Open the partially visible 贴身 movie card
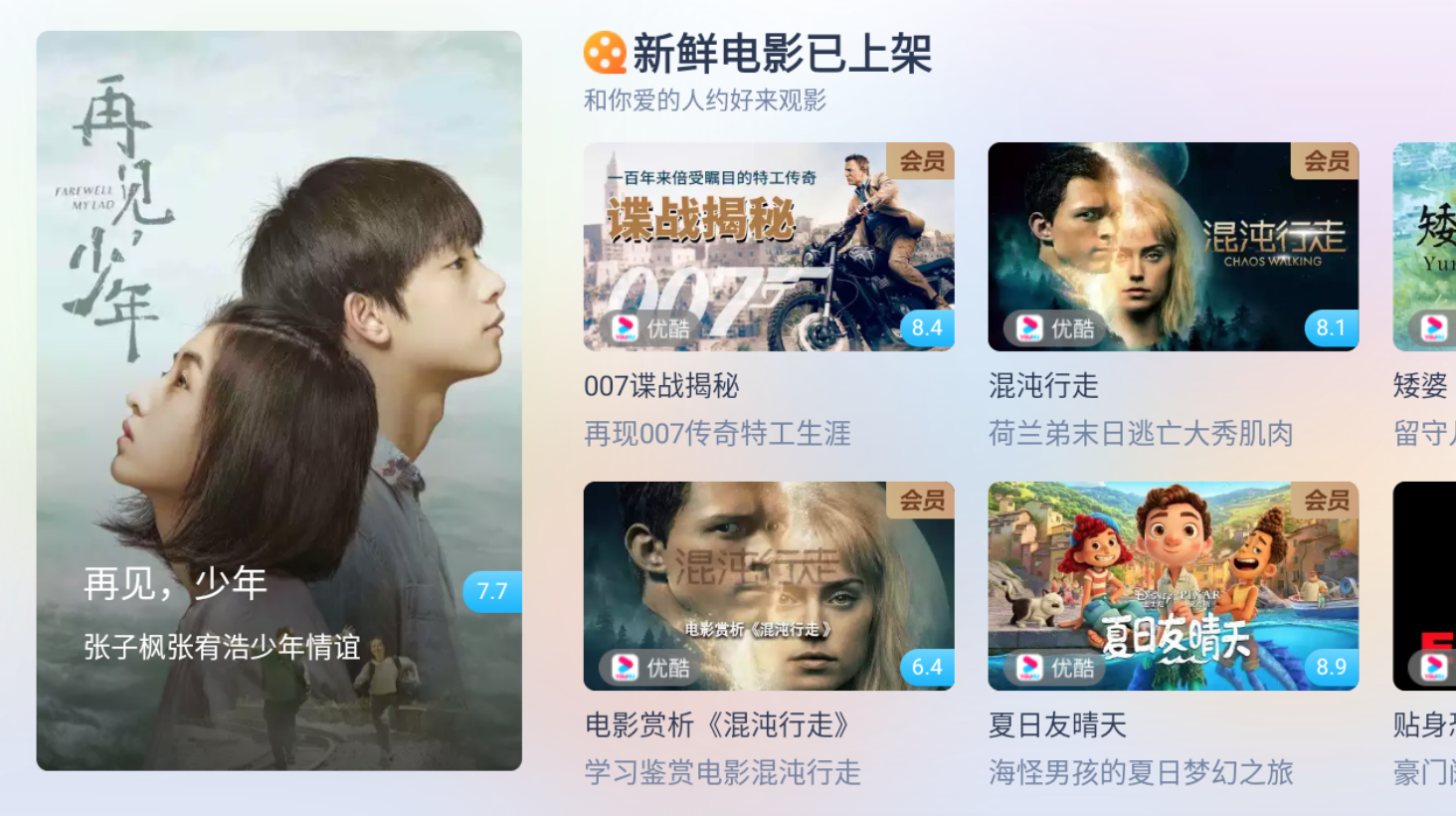This screenshot has width=1456, height=816. 1425,586
